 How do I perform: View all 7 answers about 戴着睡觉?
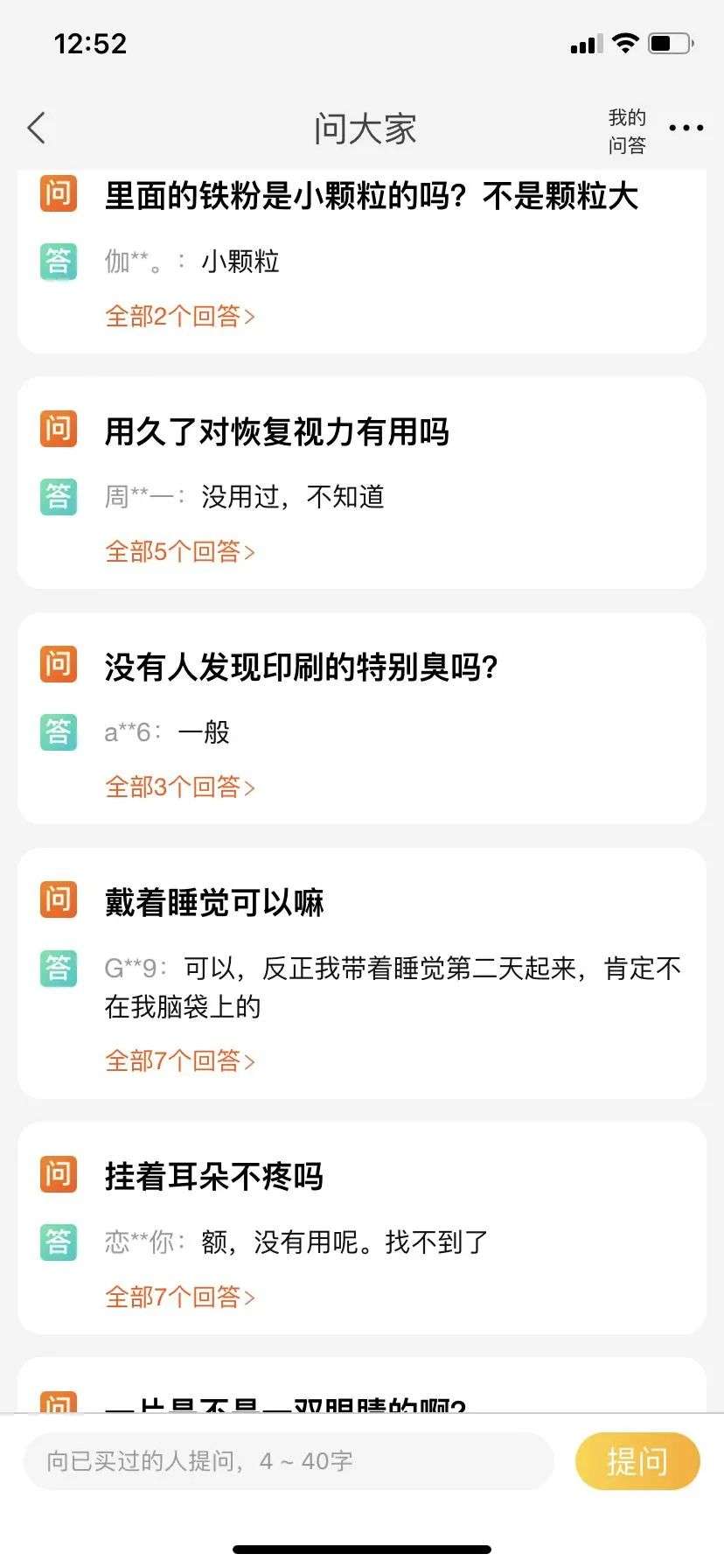(x=179, y=1060)
